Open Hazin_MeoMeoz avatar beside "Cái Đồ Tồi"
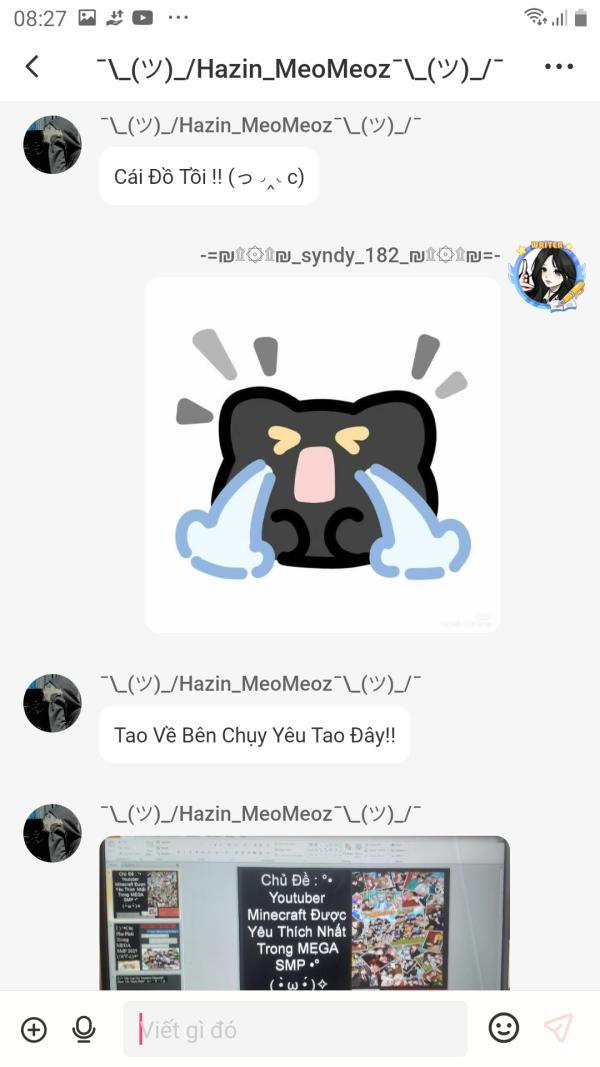Viewport: 600px width, 1067px height. [52, 145]
